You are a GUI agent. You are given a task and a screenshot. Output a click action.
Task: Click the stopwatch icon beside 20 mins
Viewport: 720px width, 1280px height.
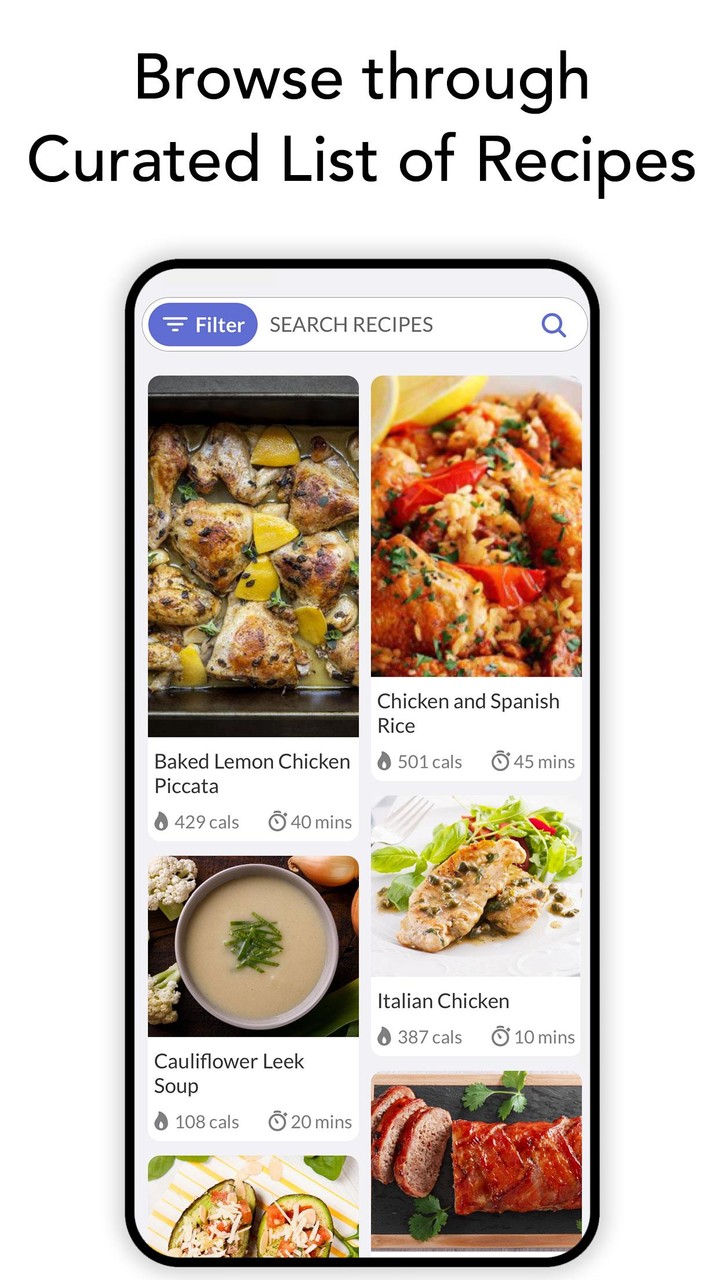(x=277, y=1121)
